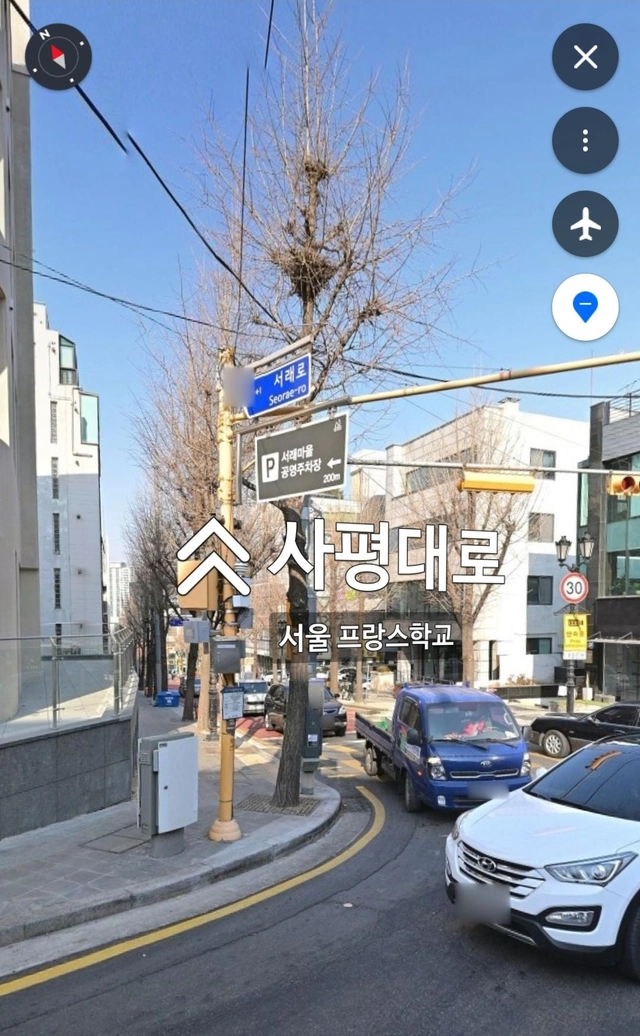Tap the blue location pin button
This screenshot has width=640, height=1036.
(585, 307)
